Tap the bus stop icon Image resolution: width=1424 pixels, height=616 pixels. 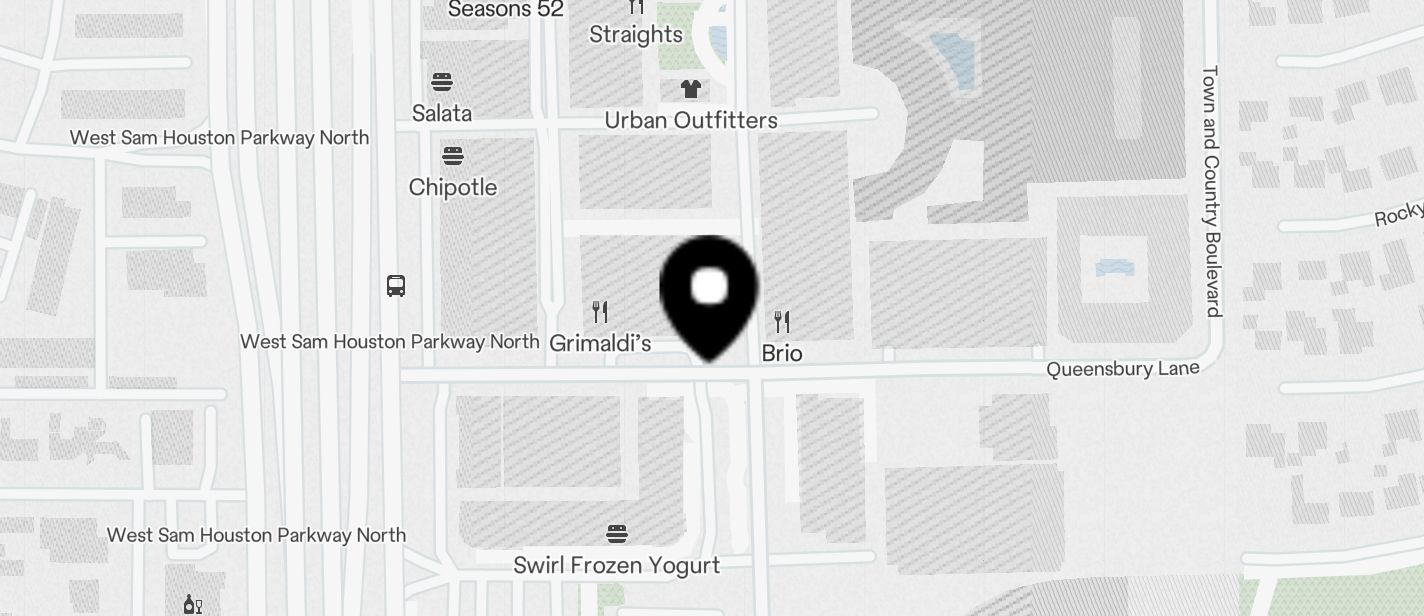tap(396, 286)
